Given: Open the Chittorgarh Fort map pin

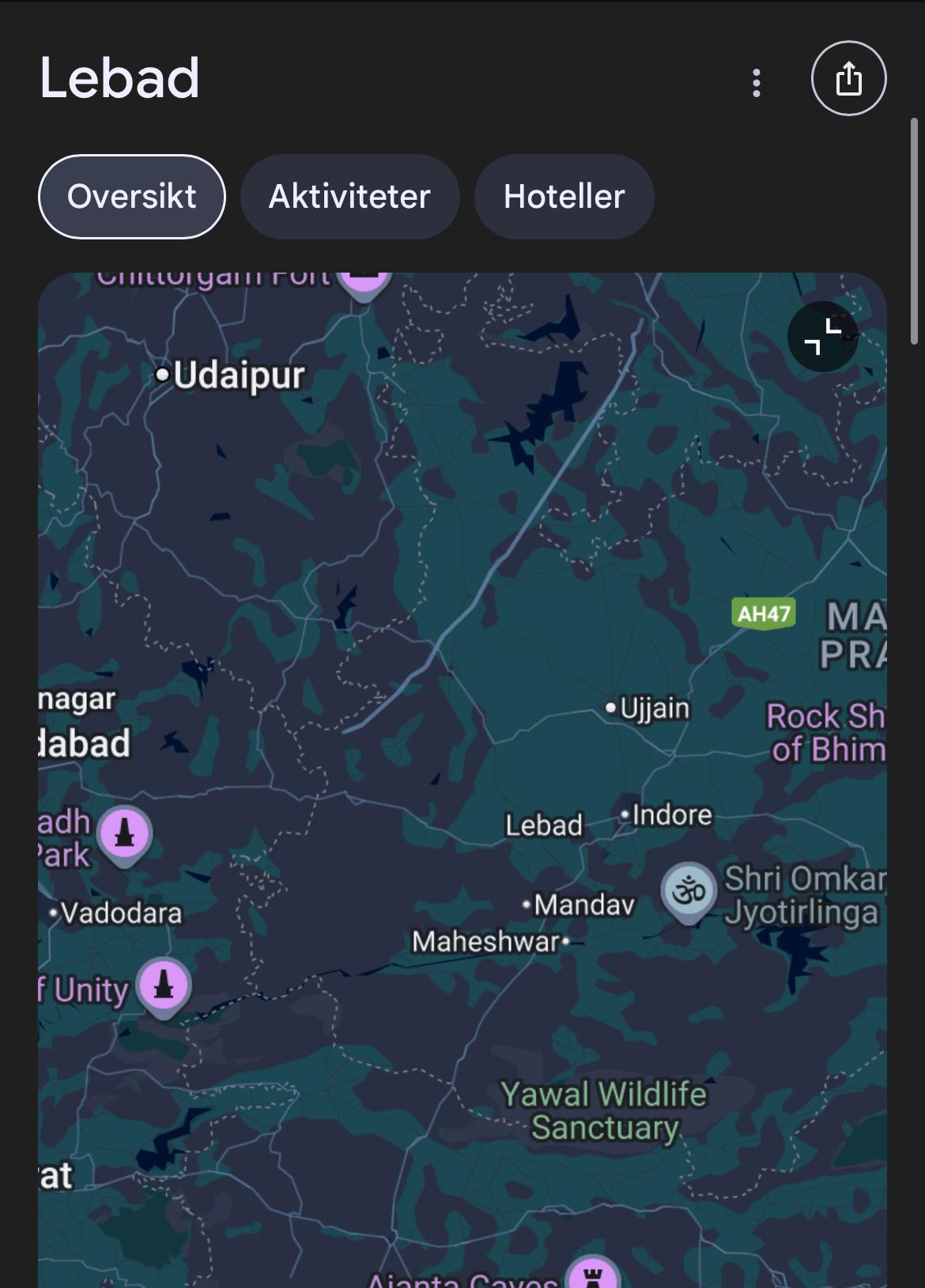Looking at the screenshot, I should tap(364, 283).
